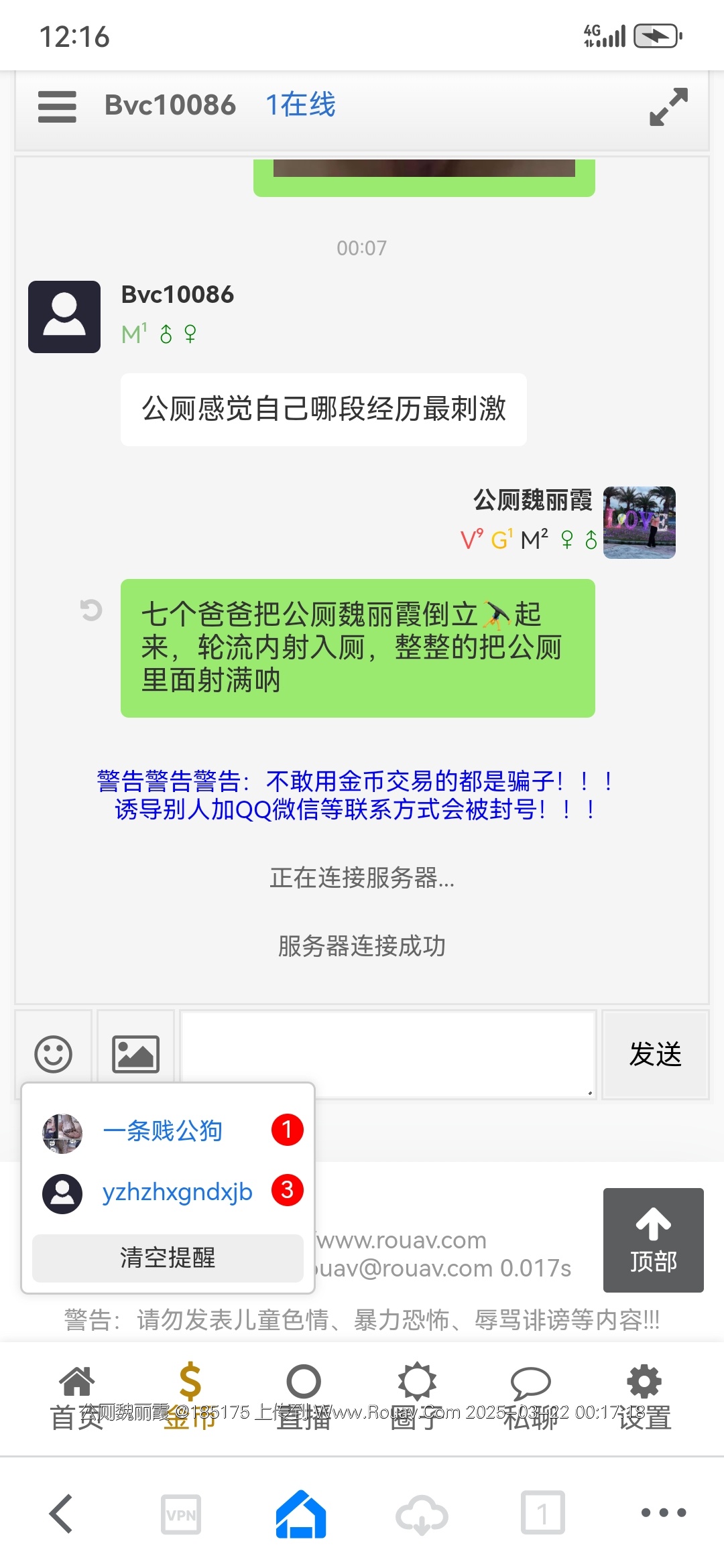Open the 圈子 circles tab
This screenshot has width=724, height=1568.
417,1397
